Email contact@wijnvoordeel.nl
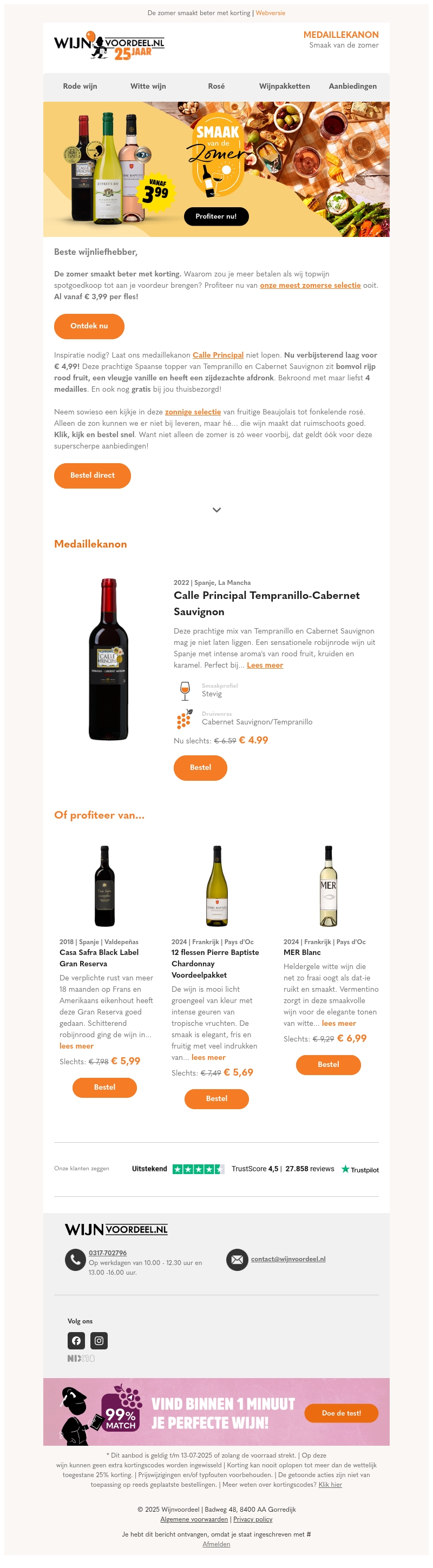 [x=288, y=1259]
